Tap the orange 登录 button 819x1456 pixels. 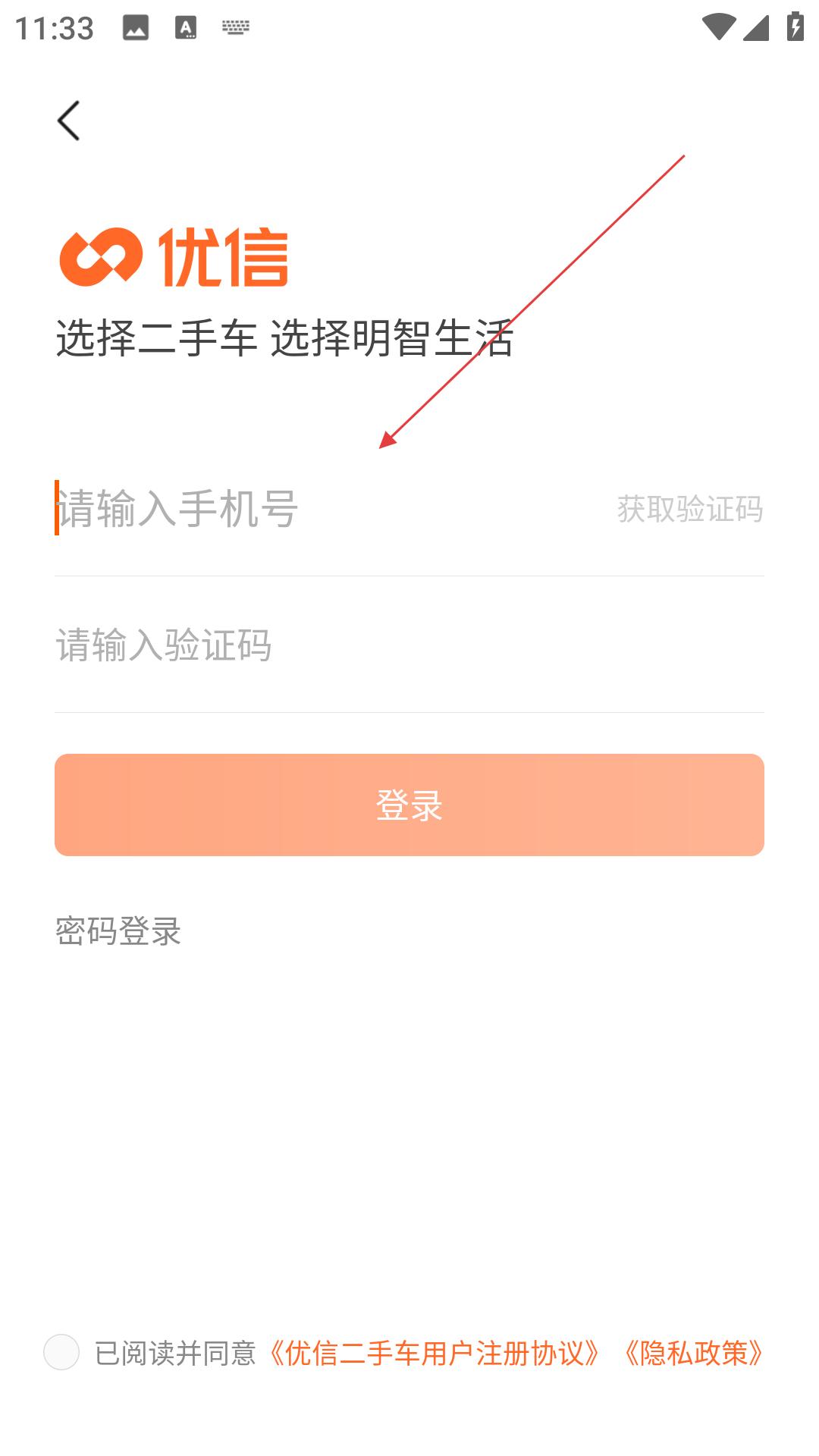click(409, 805)
